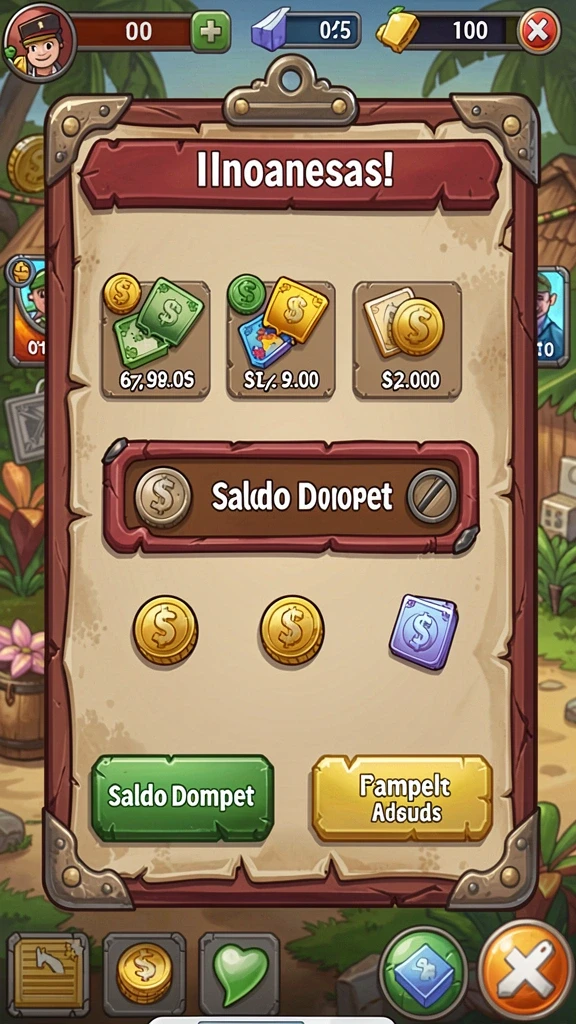Close the shop with the red X

539,31
